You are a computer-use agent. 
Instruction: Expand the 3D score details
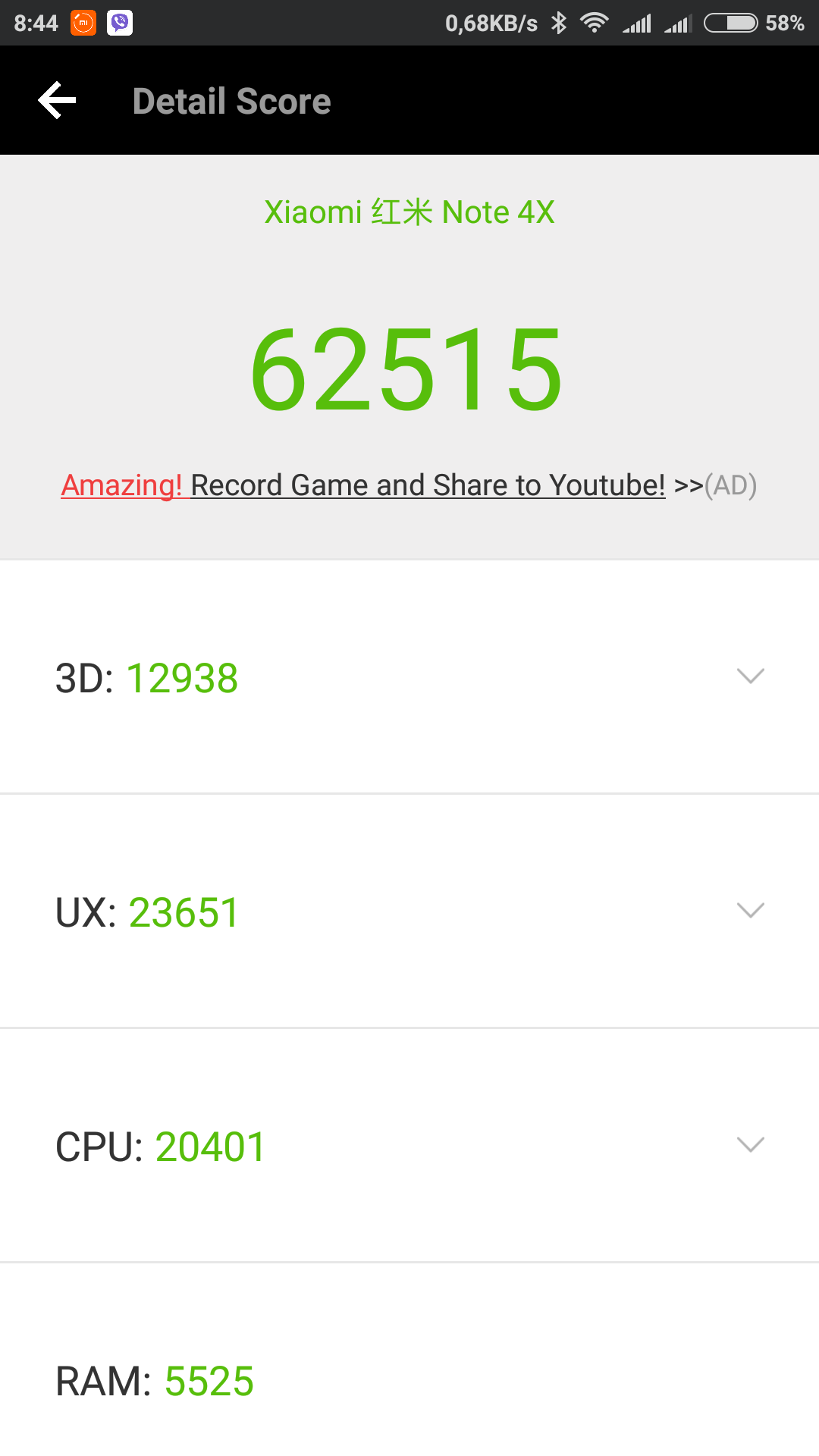coord(750,676)
